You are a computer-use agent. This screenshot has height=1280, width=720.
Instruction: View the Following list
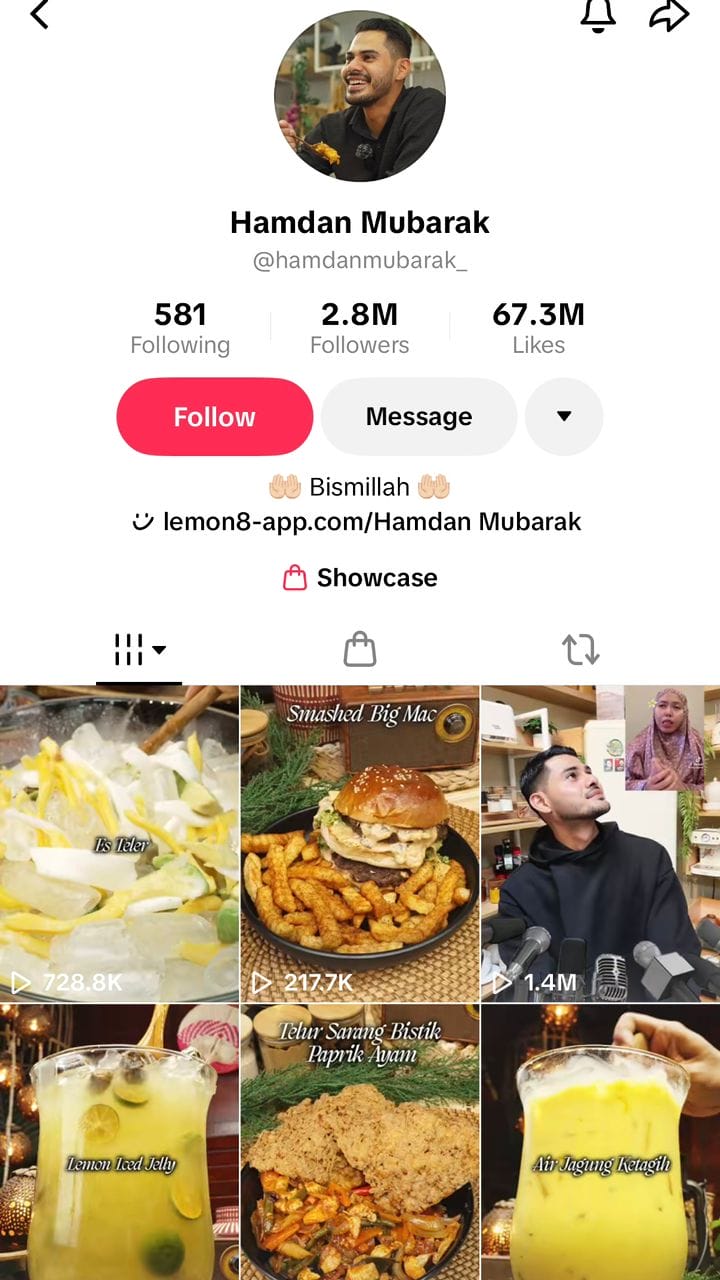coord(180,329)
